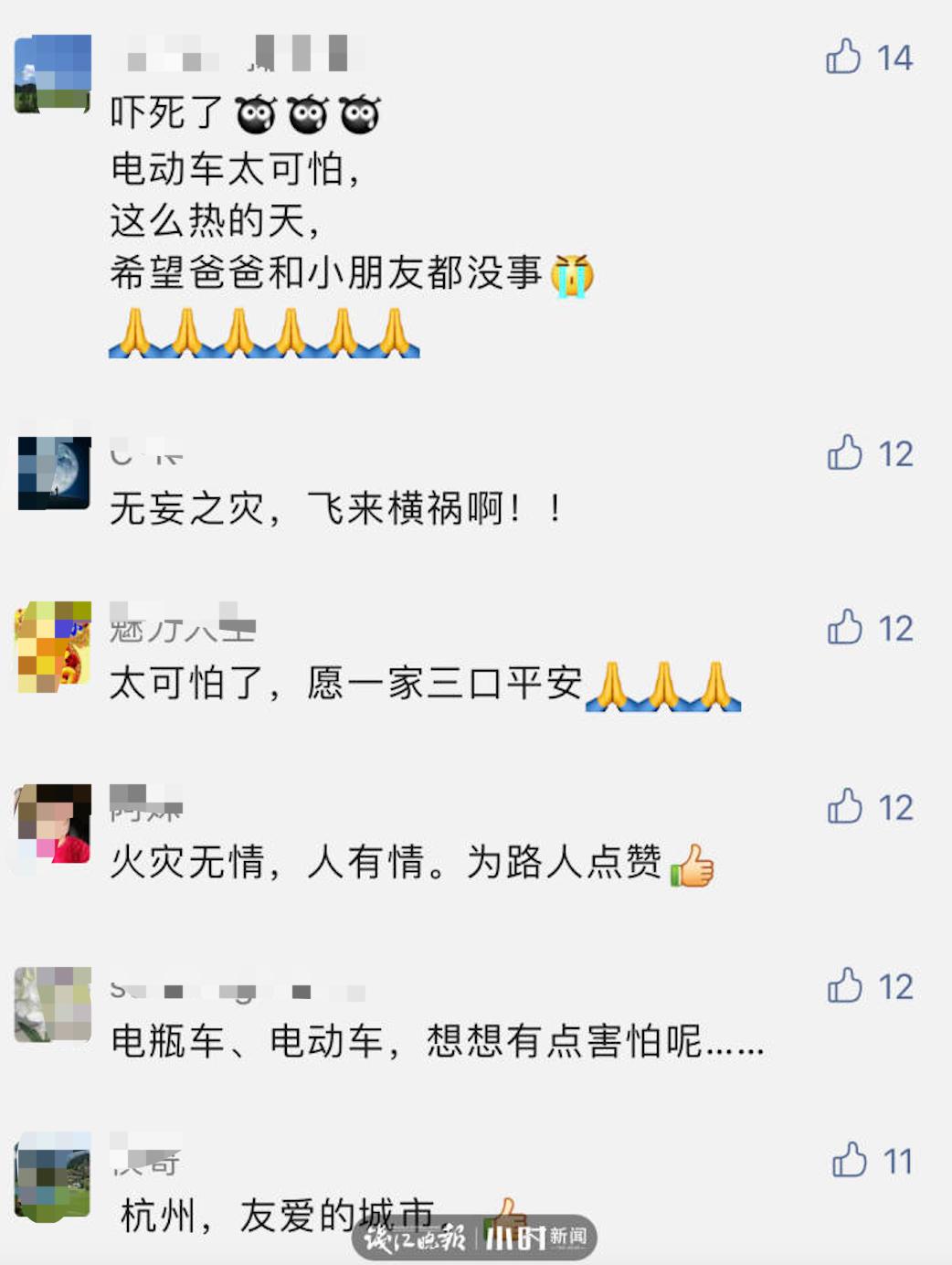Click an owl emoji in the first comment
952x1265 pixels.
(x=255, y=112)
